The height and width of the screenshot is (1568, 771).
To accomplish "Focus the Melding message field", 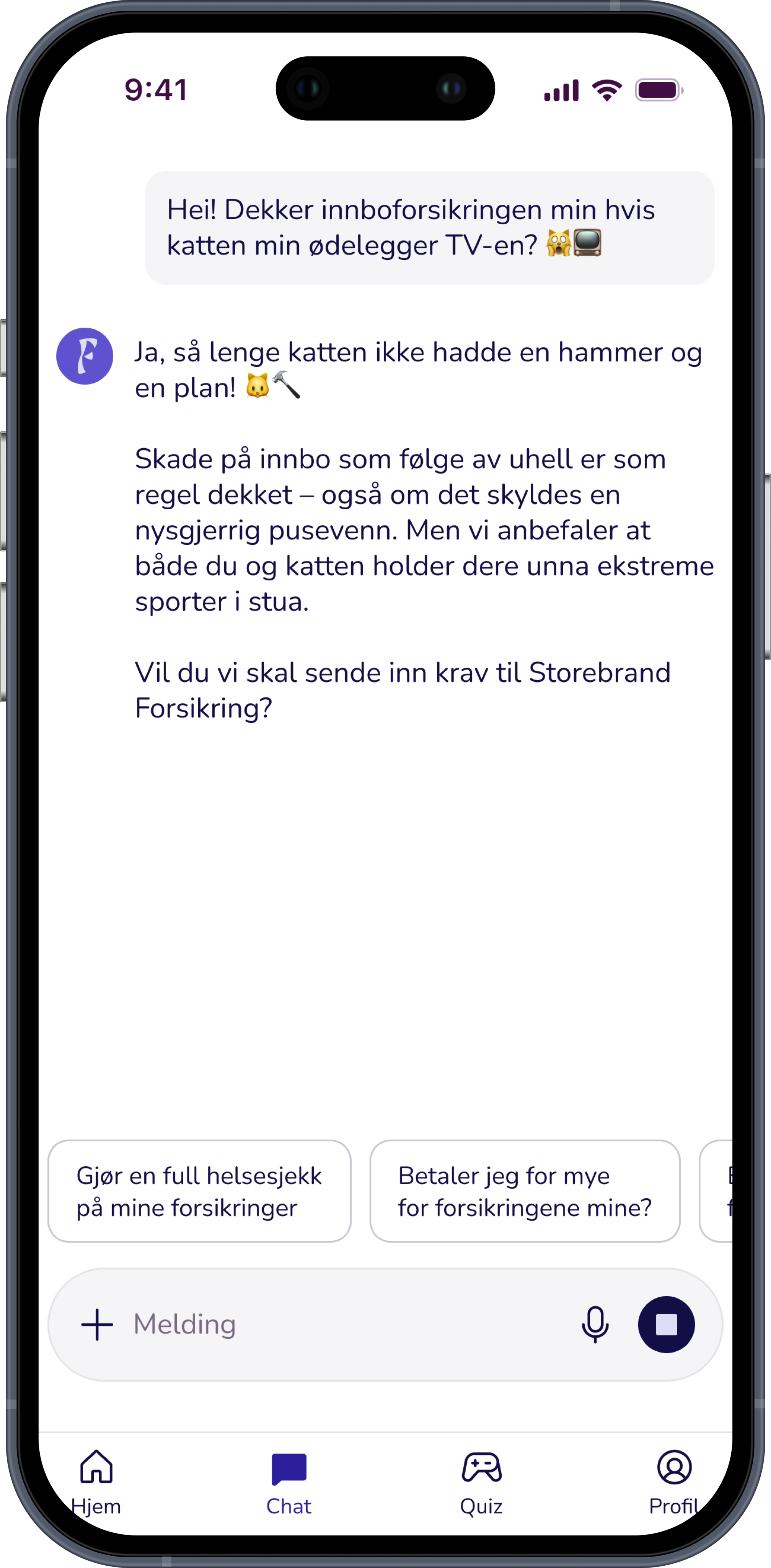I will point(341,1325).
